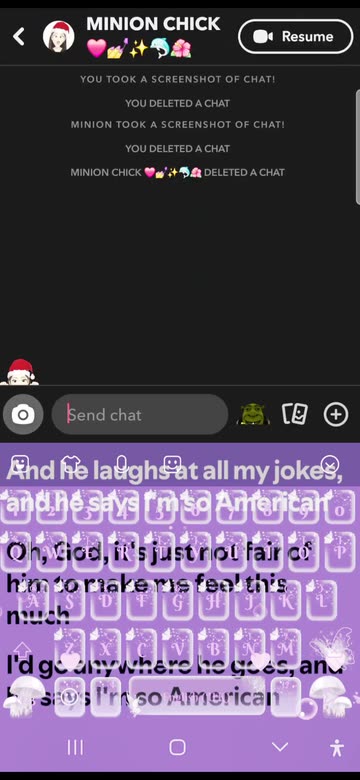This screenshot has height=780, width=360.
Task: Open the recent apps view
Action: (75, 747)
